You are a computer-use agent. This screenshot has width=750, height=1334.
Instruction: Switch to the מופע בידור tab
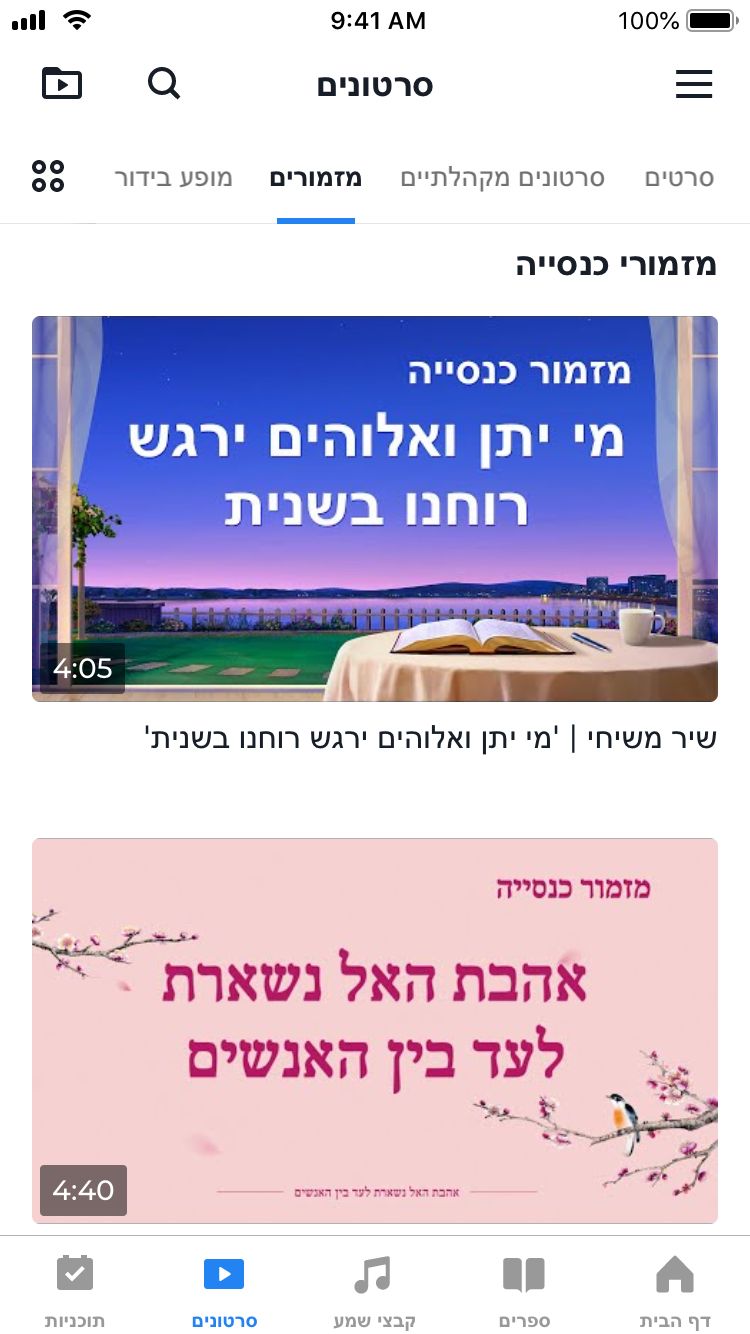tap(173, 179)
